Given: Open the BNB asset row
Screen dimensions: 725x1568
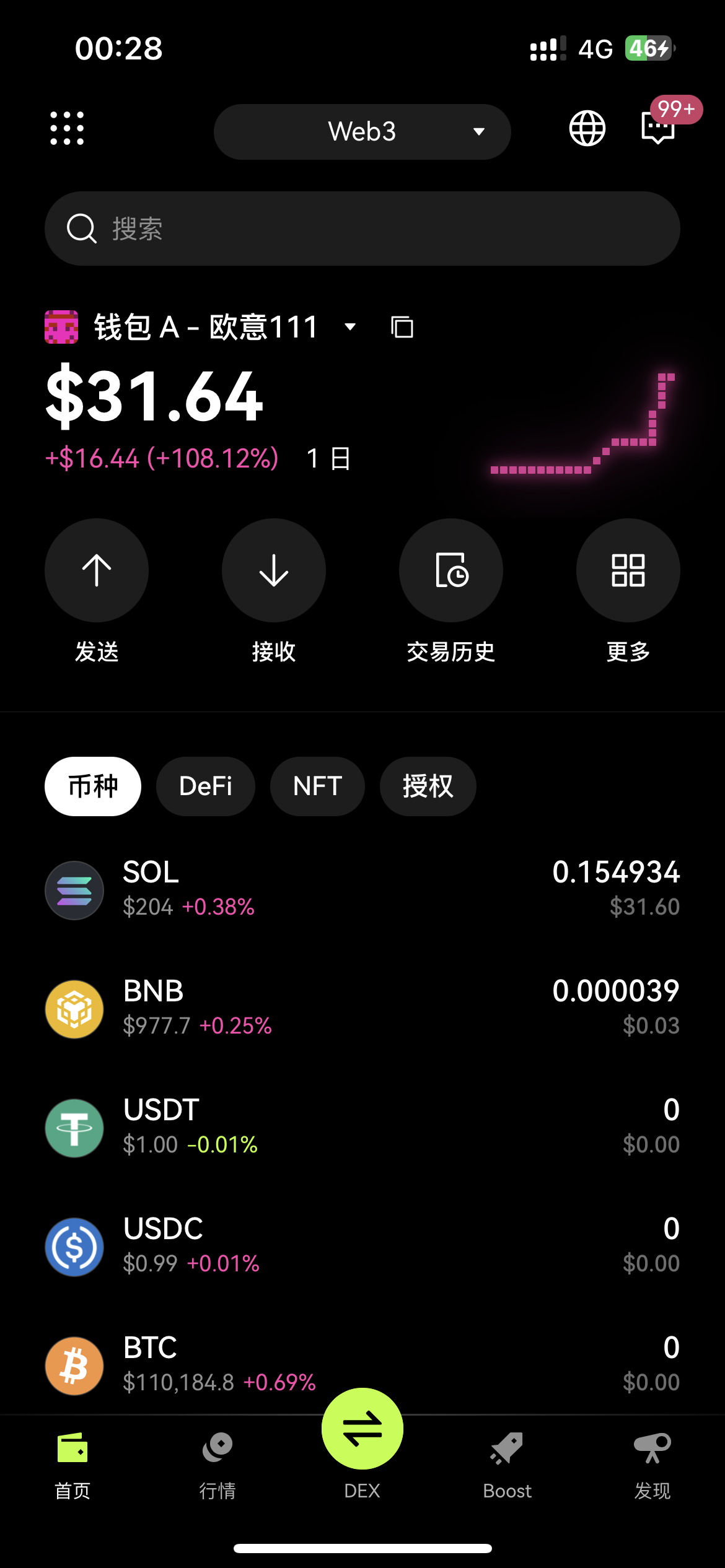Looking at the screenshot, I should [362, 1009].
